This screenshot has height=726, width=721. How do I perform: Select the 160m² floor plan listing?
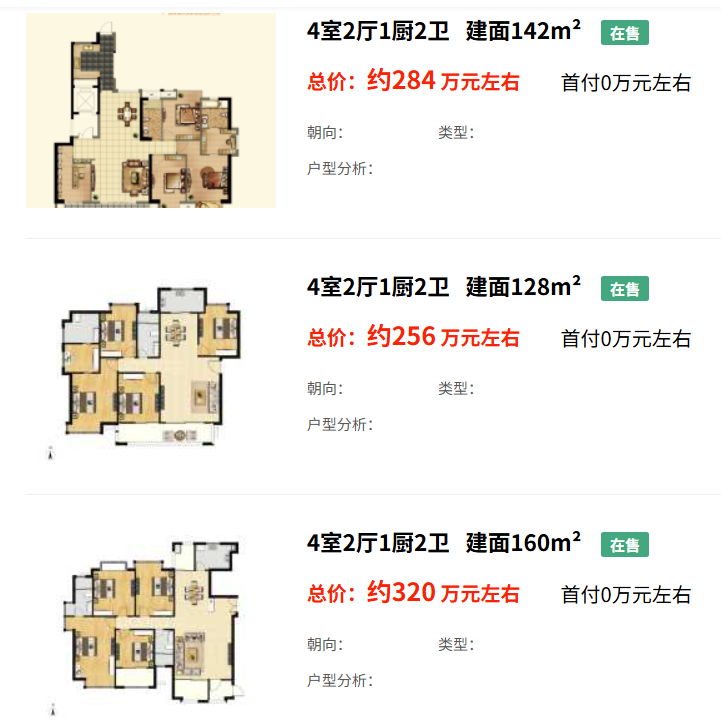(443, 543)
